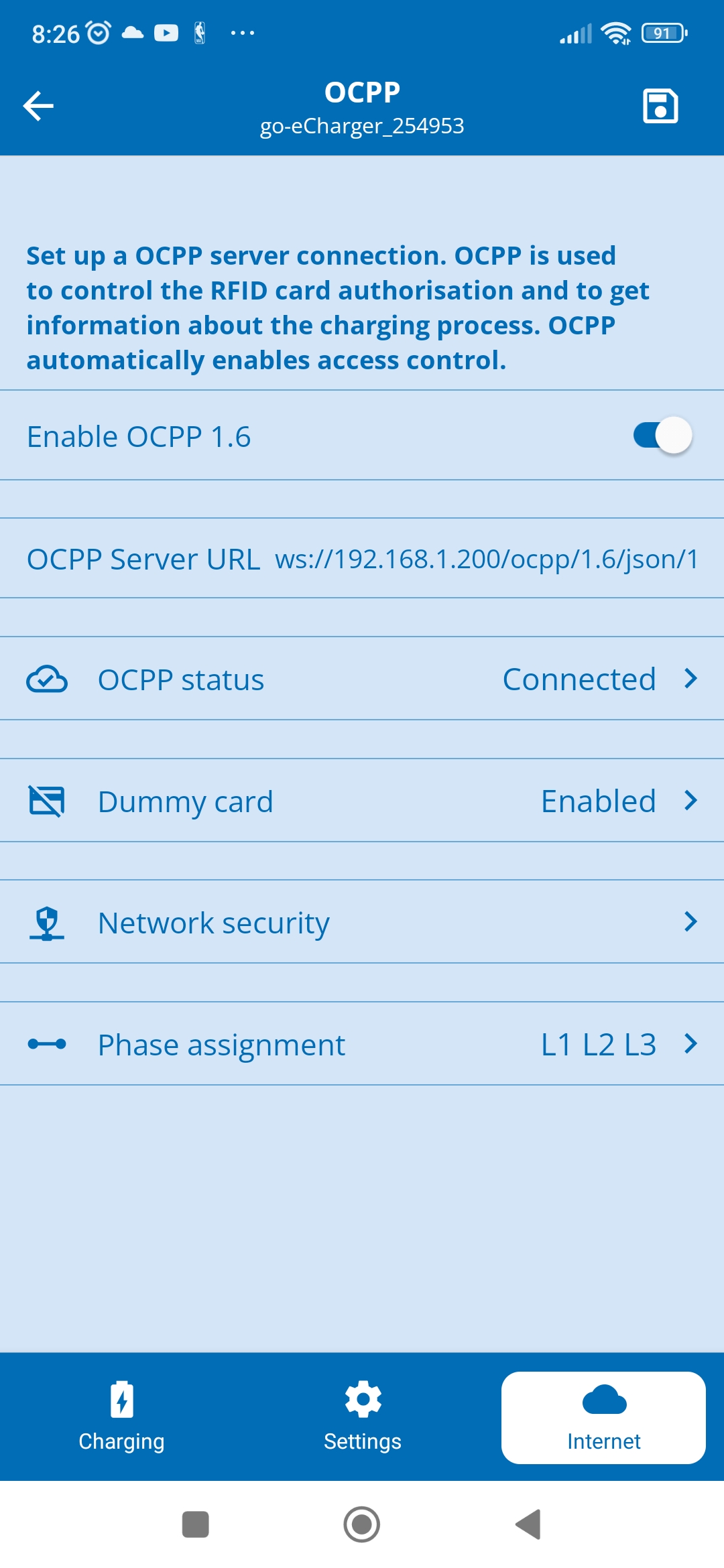The width and height of the screenshot is (724, 1568).
Task: Open Phase assignment settings
Action: tap(362, 1044)
